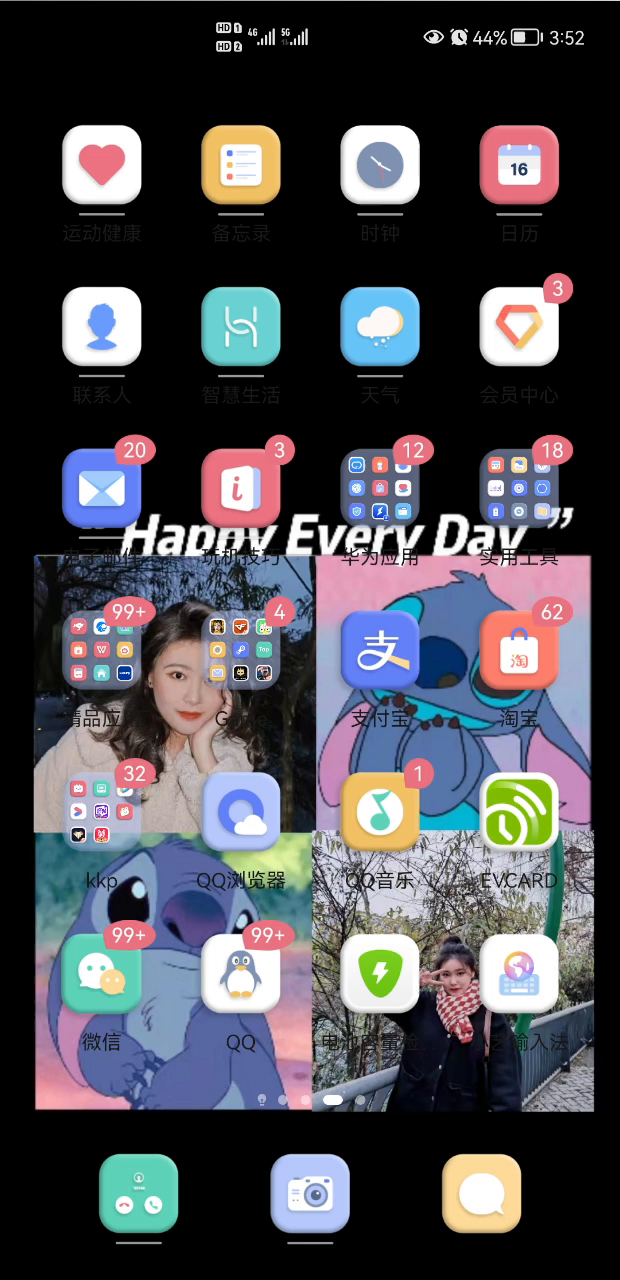Open the 运动健康 health app
Viewport: 620px width, 1280px height.
point(102,165)
